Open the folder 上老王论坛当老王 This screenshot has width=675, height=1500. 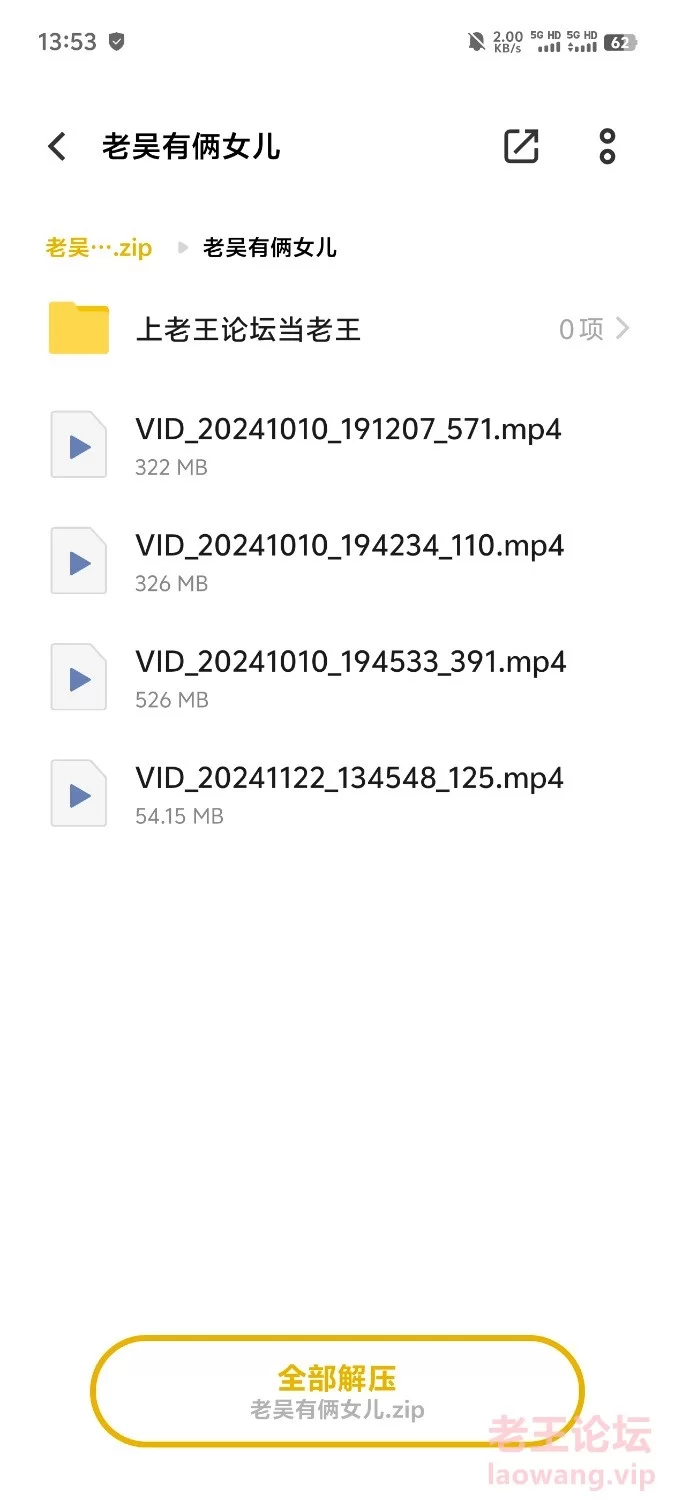pos(337,329)
